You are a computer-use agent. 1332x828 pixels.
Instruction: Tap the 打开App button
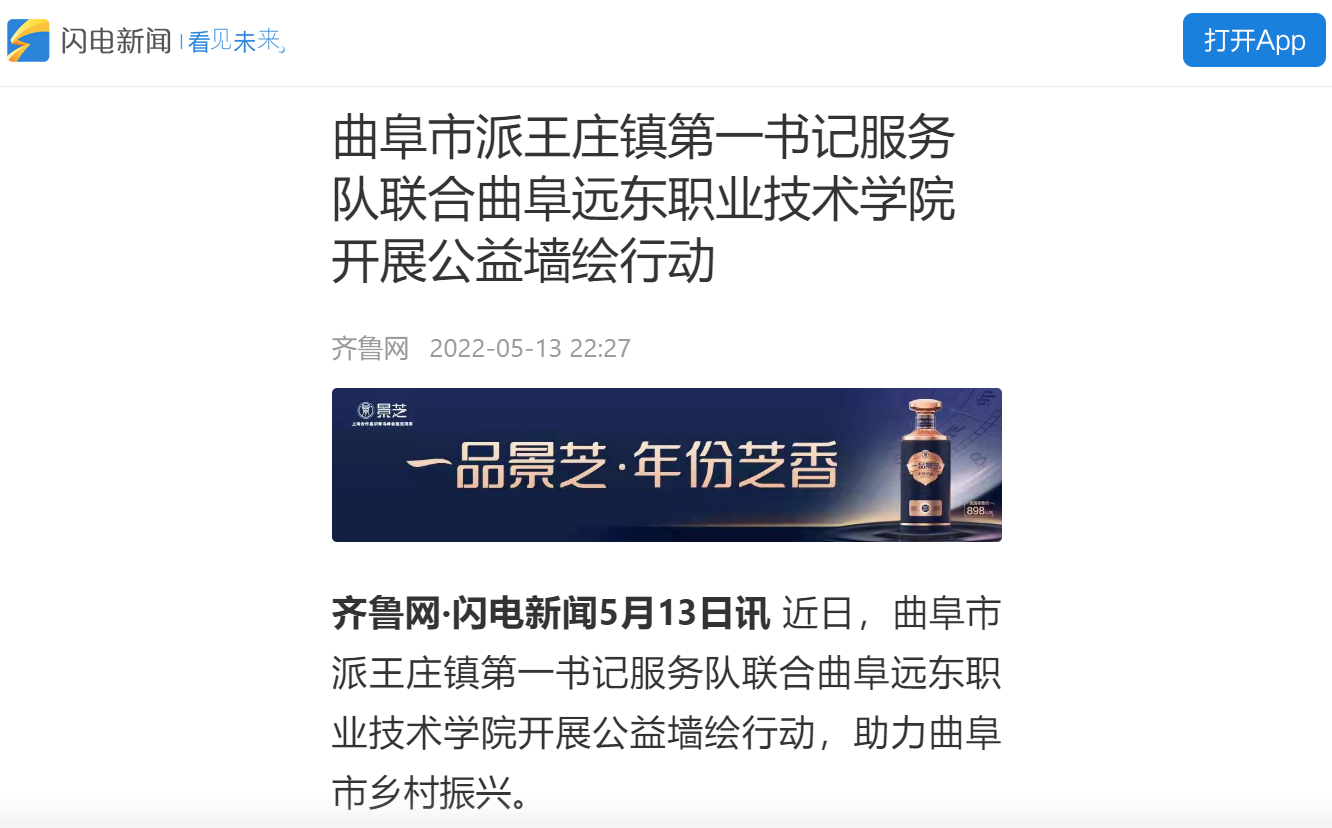tap(1254, 41)
